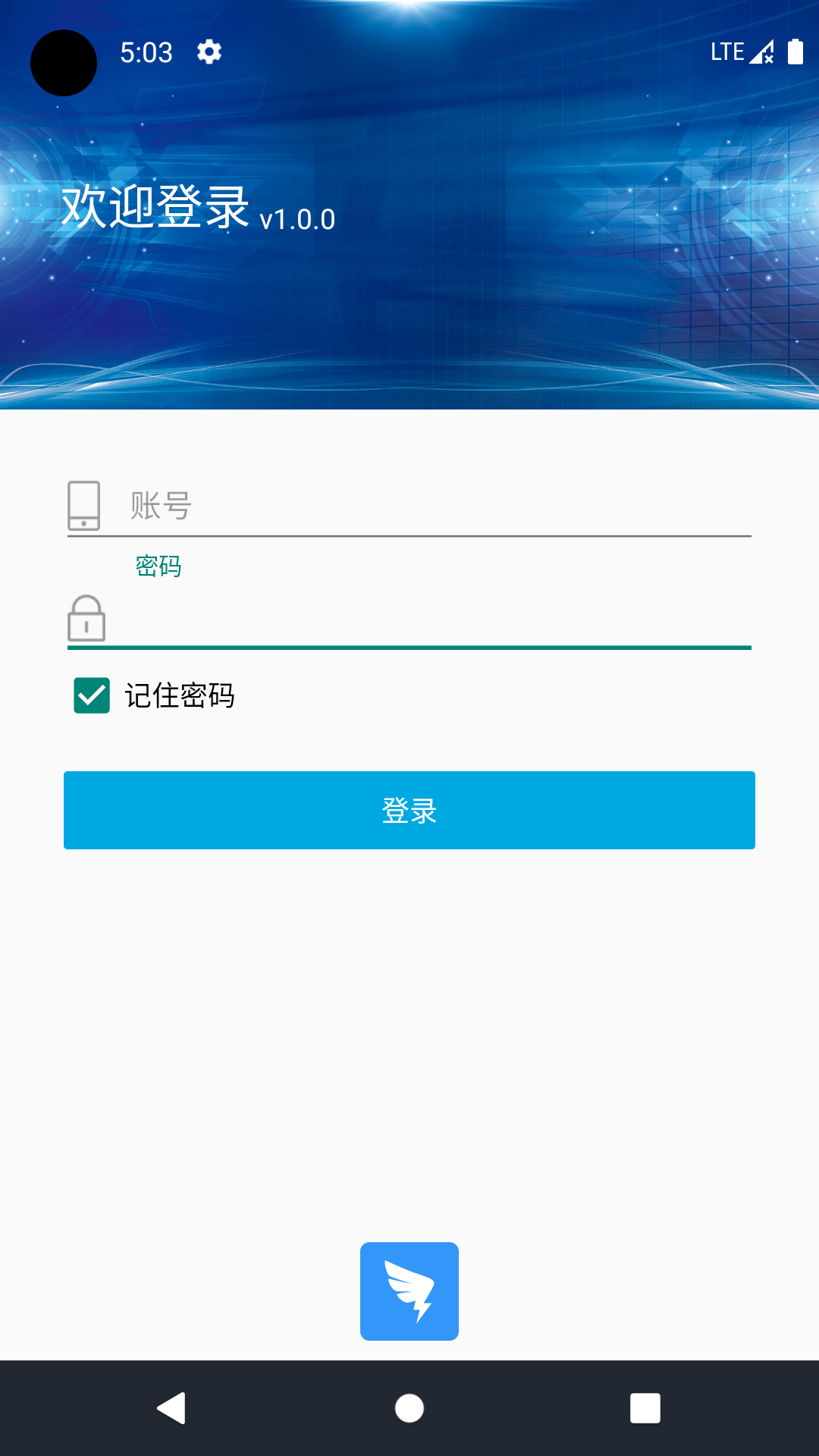Go back using the system back button

172,1408
